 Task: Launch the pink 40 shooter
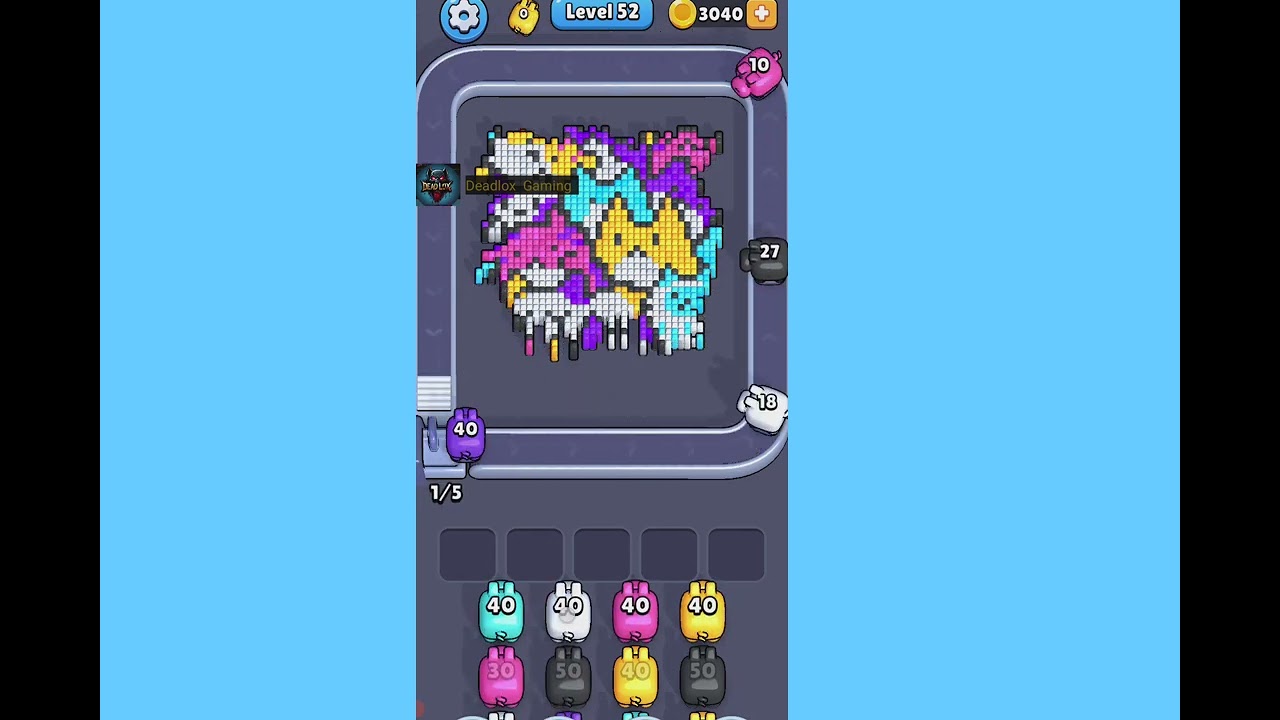(x=635, y=610)
